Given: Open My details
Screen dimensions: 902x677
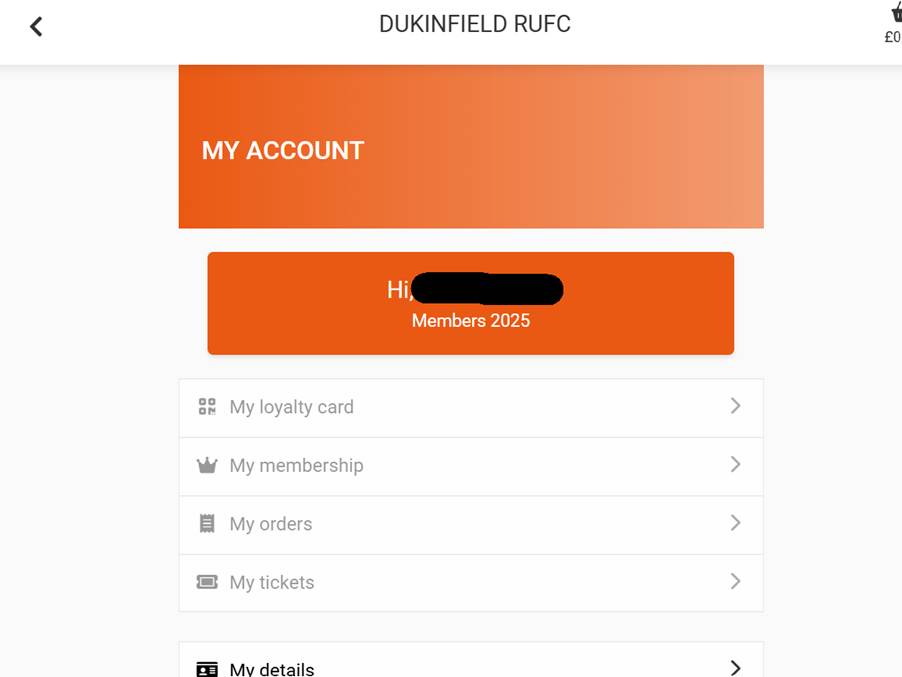Looking at the screenshot, I should pyautogui.click(x=470, y=665).
